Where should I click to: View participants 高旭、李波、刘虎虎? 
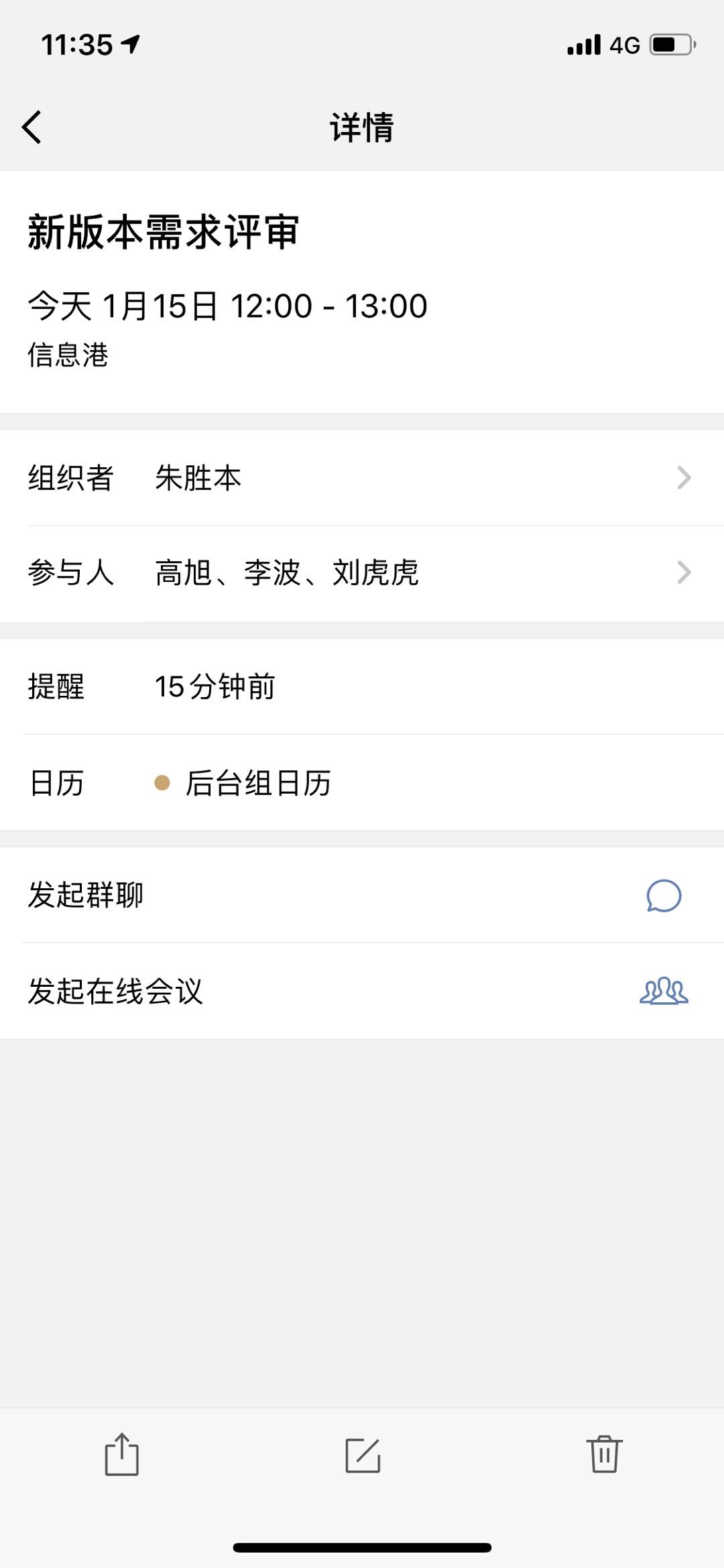coord(362,573)
